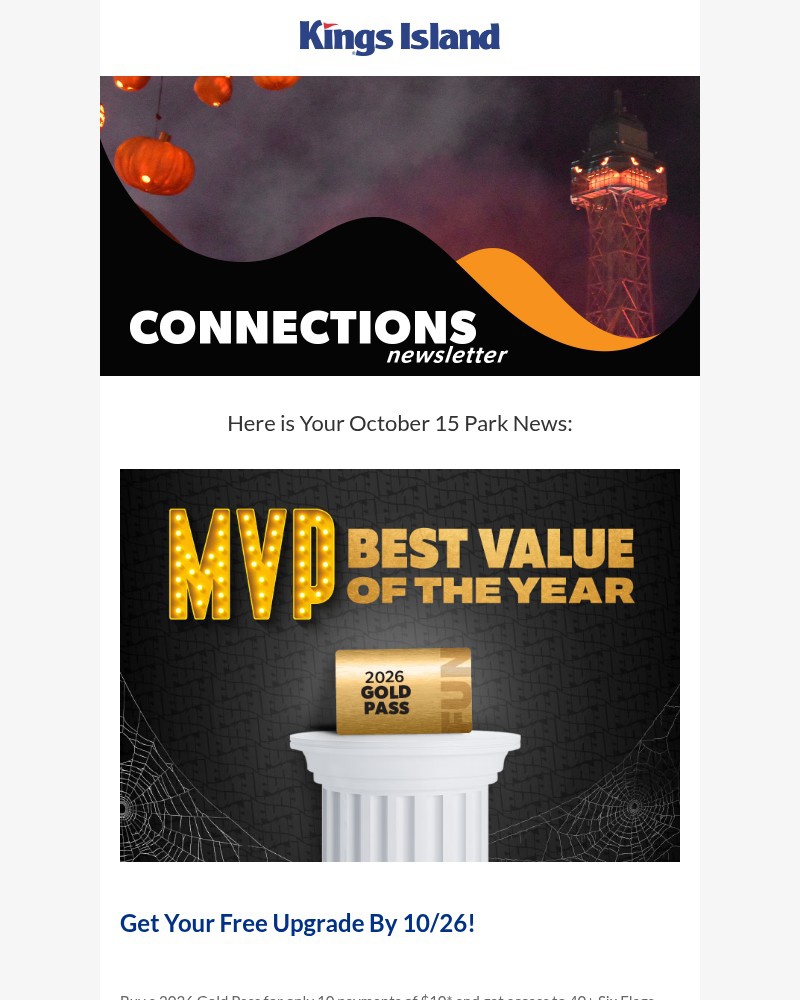Open the Get Your Free Upgrade By 10/26 link
The image size is (800, 1000).
[297, 923]
